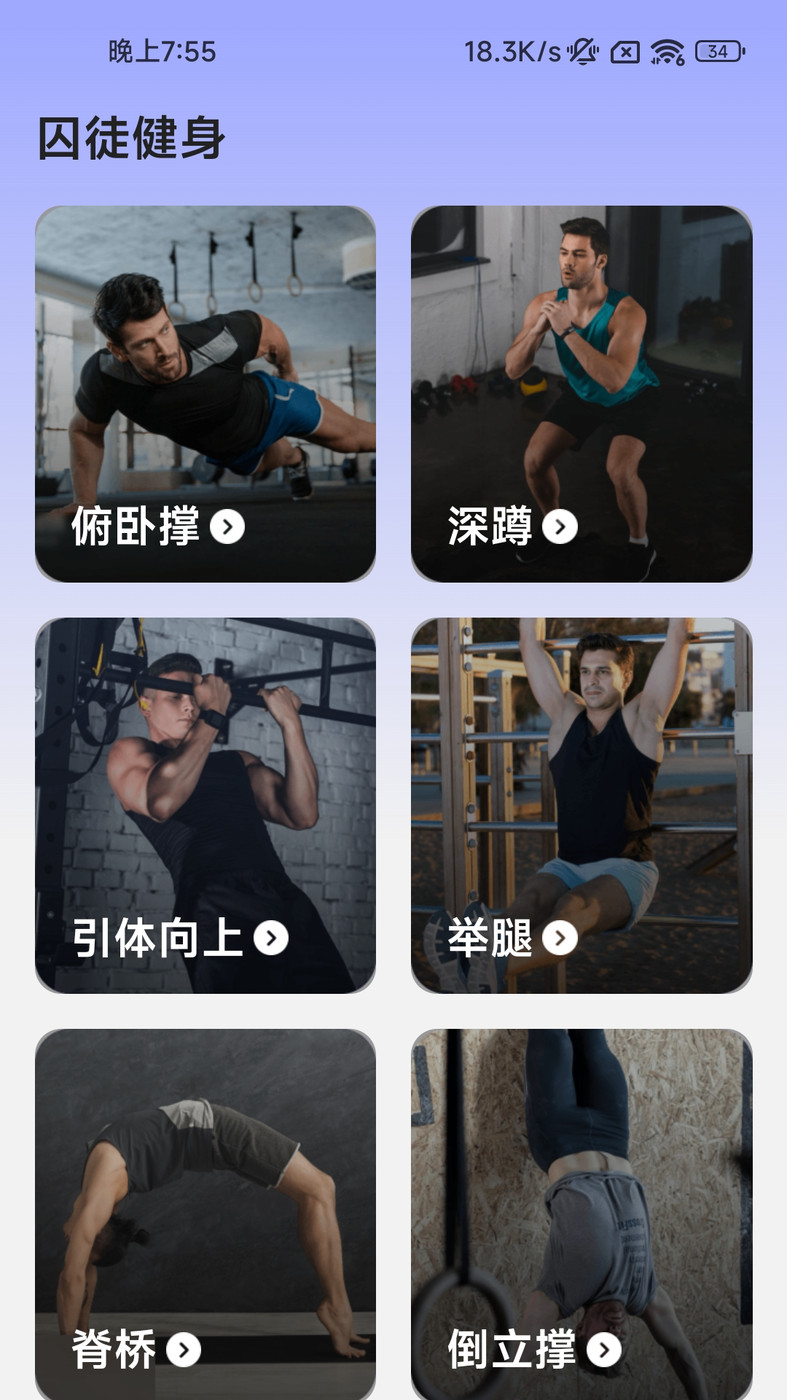Tap the arrow icon next to 俯卧撑
This screenshot has height=1400, width=787.
228,527
